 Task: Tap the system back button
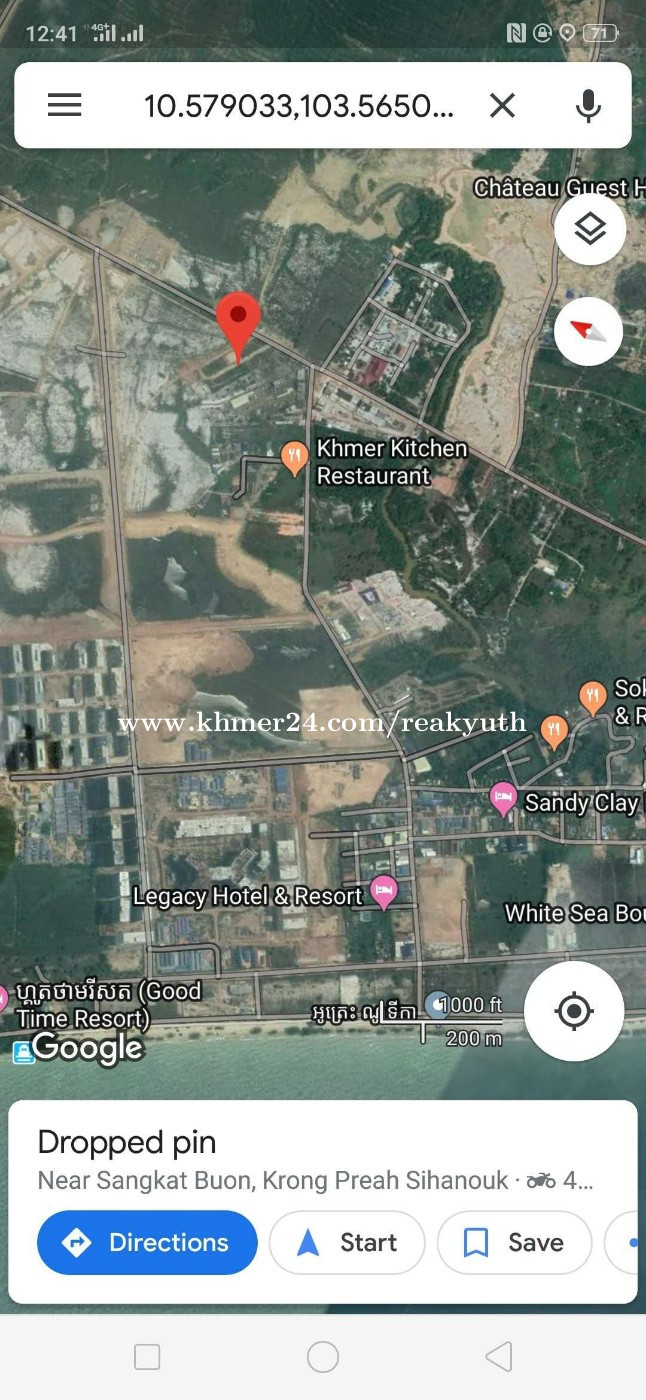pos(498,1357)
